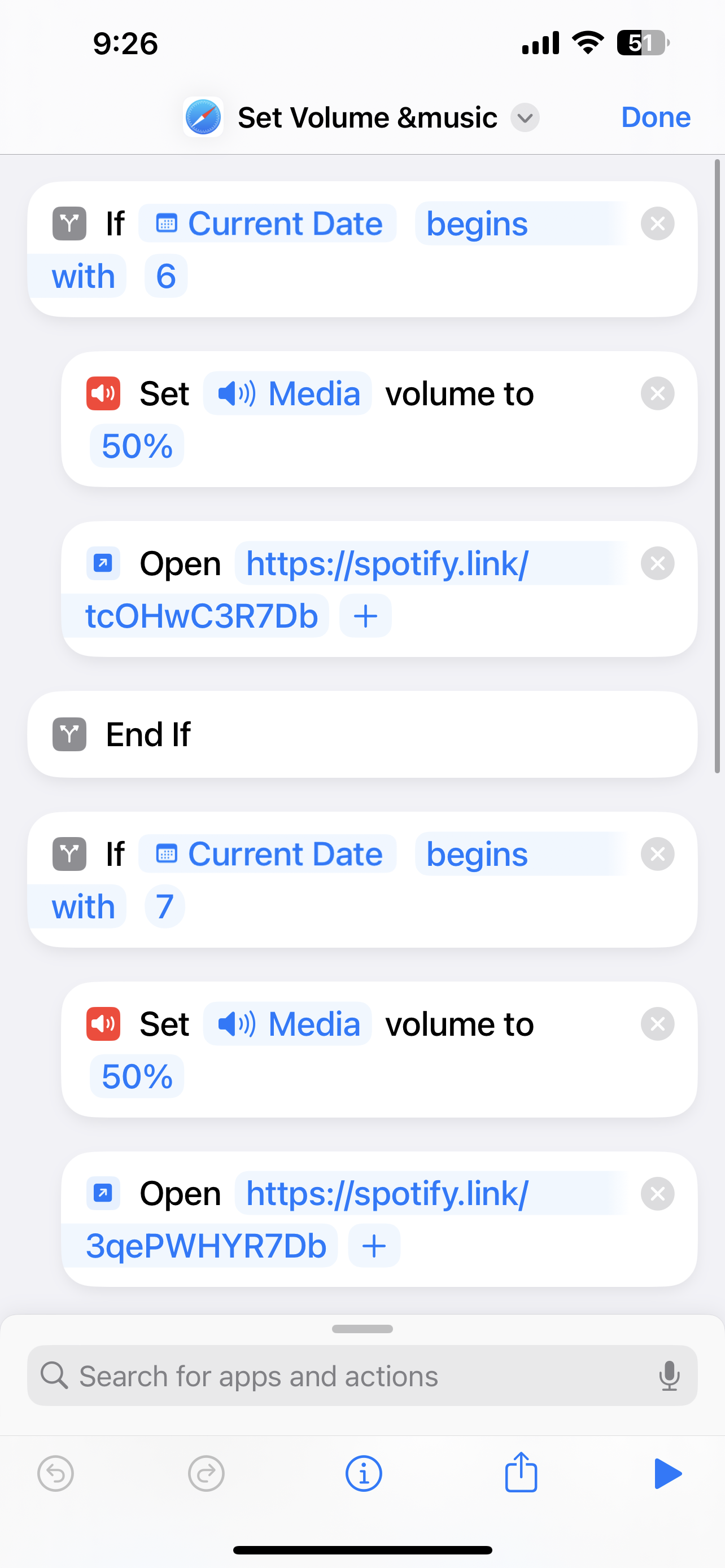This screenshot has width=725, height=1568.
Task: Delete the Open 3qePWHYR7Db spotify link action
Action: coord(657,1194)
